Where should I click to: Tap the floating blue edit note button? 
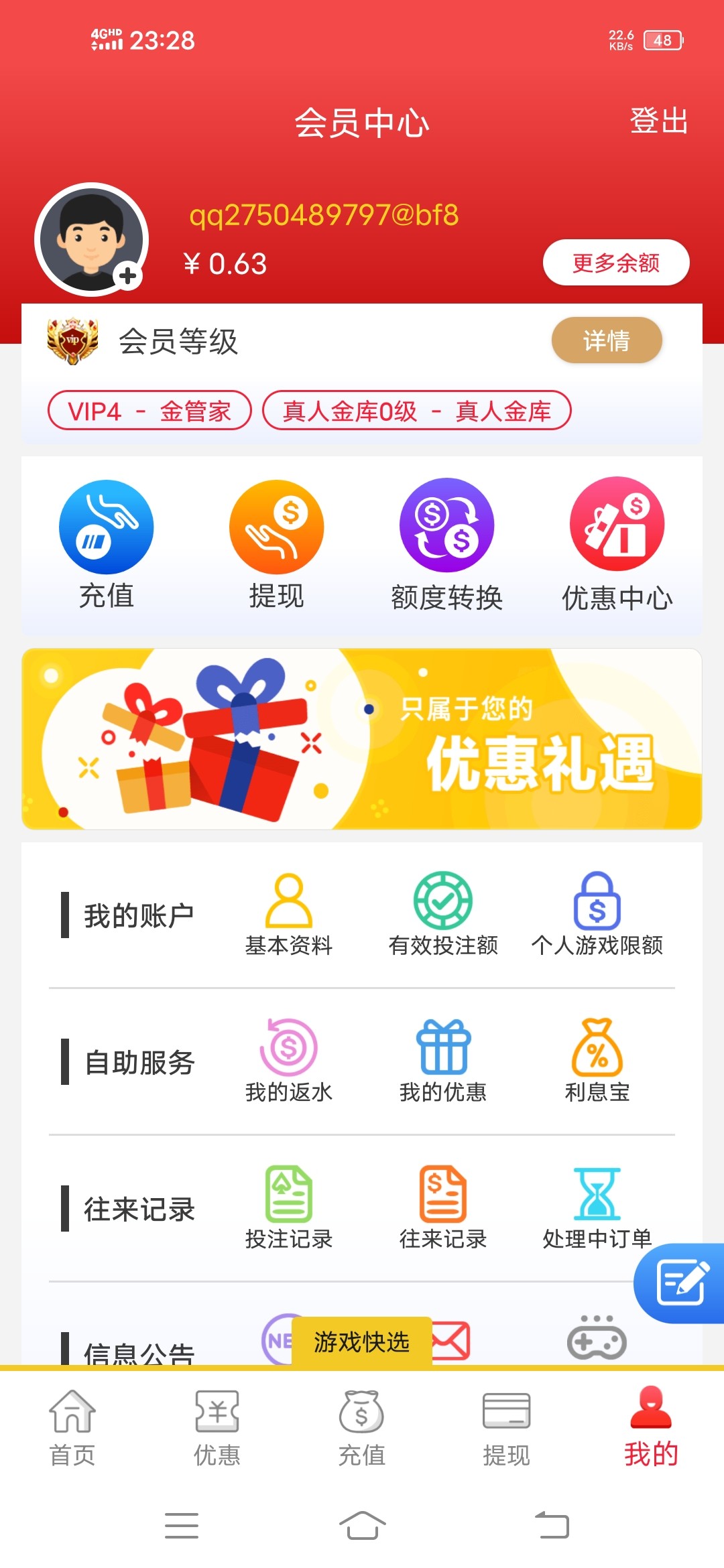(x=681, y=1283)
